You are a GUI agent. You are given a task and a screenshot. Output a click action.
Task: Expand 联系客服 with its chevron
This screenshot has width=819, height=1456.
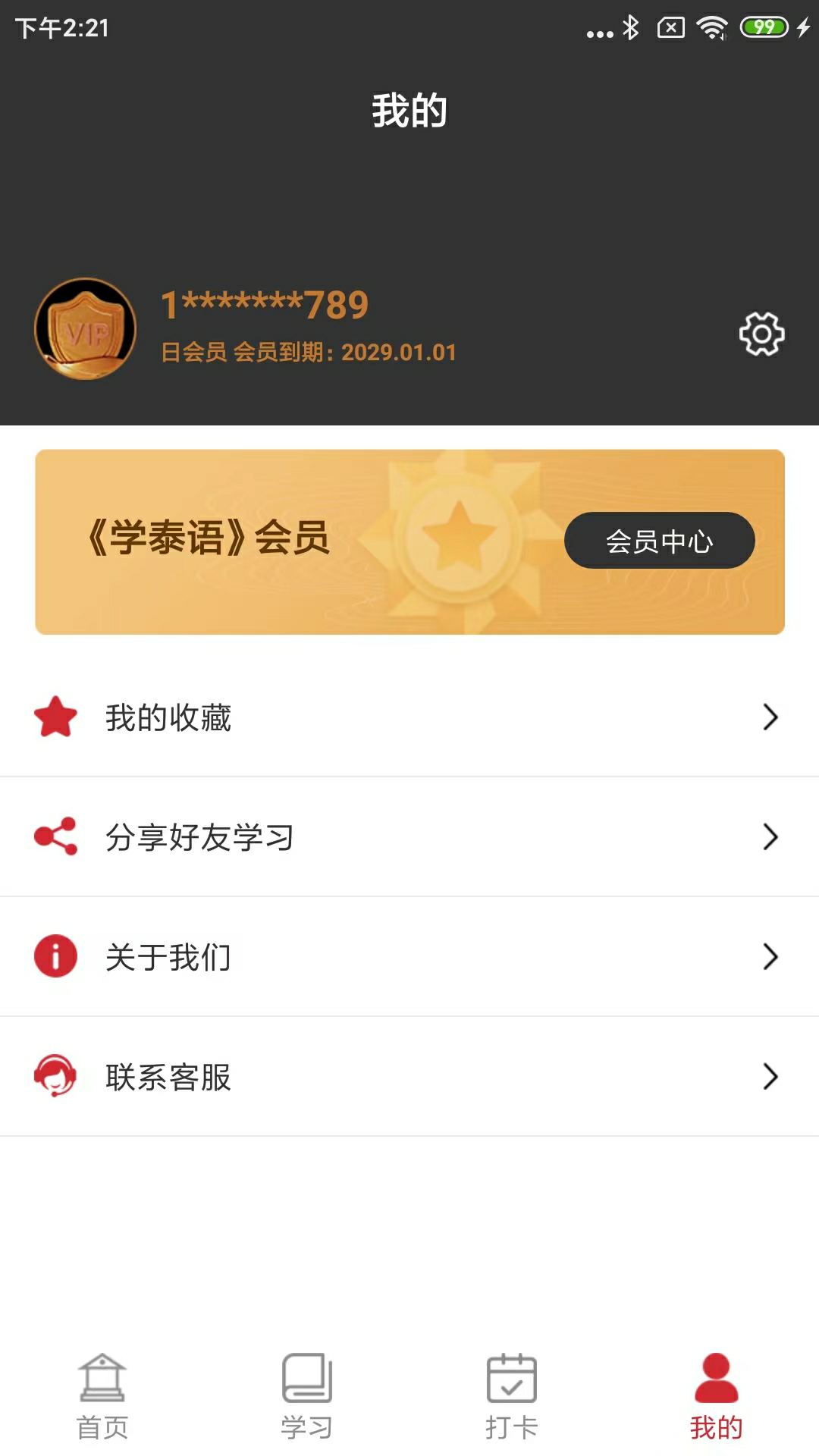pyautogui.click(x=772, y=1077)
